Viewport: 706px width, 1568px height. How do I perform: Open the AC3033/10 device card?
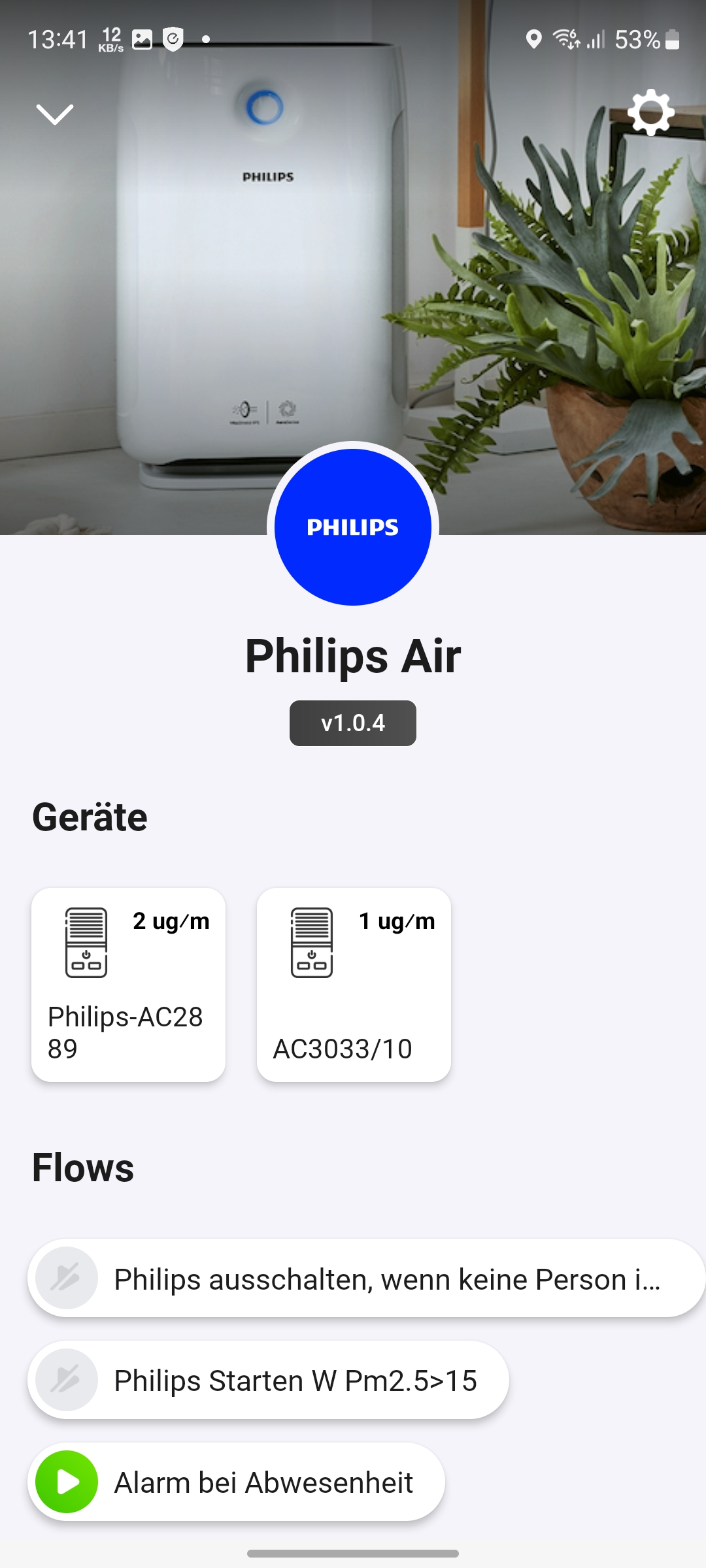[x=354, y=984]
